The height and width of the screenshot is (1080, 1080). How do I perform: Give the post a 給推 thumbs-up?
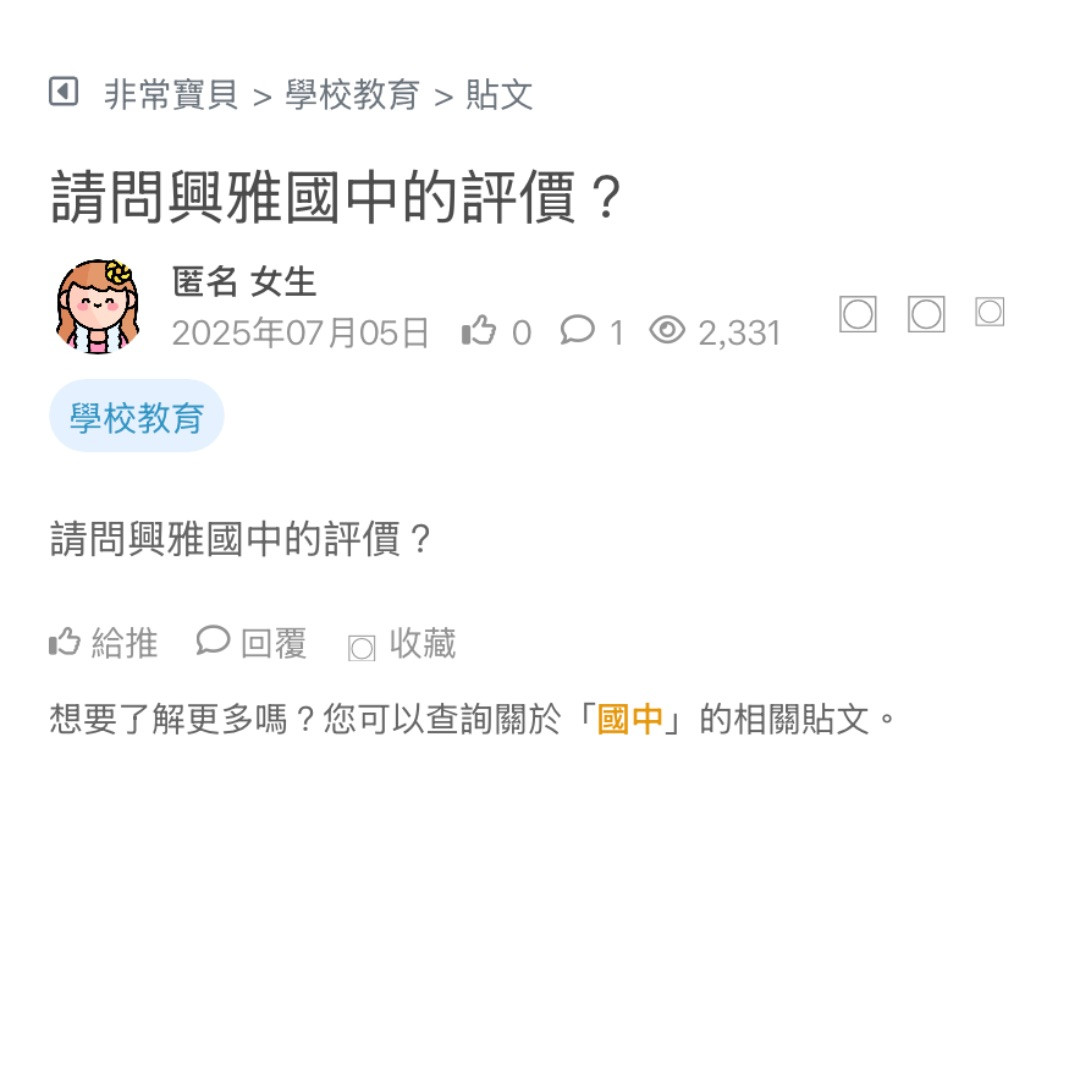pos(104,643)
